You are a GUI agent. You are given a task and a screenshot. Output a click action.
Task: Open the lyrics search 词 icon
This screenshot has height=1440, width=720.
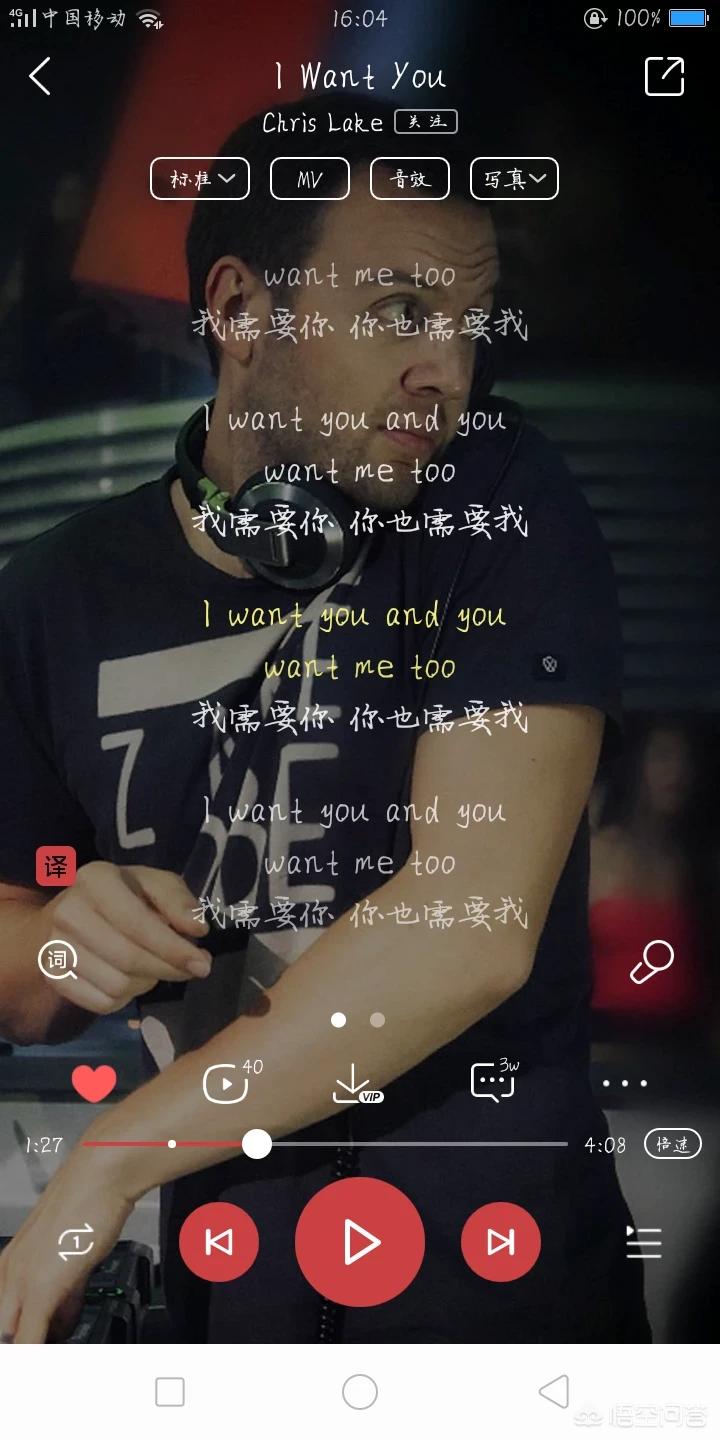pos(58,961)
